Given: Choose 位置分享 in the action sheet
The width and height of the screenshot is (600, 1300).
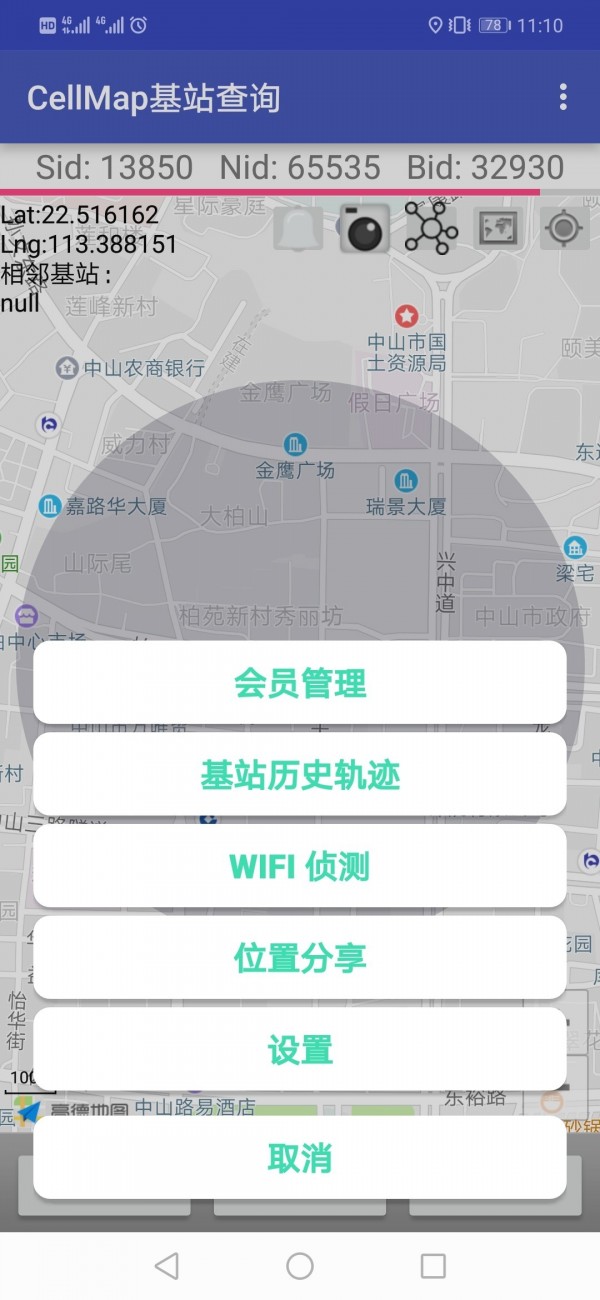Looking at the screenshot, I should (x=300, y=958).
